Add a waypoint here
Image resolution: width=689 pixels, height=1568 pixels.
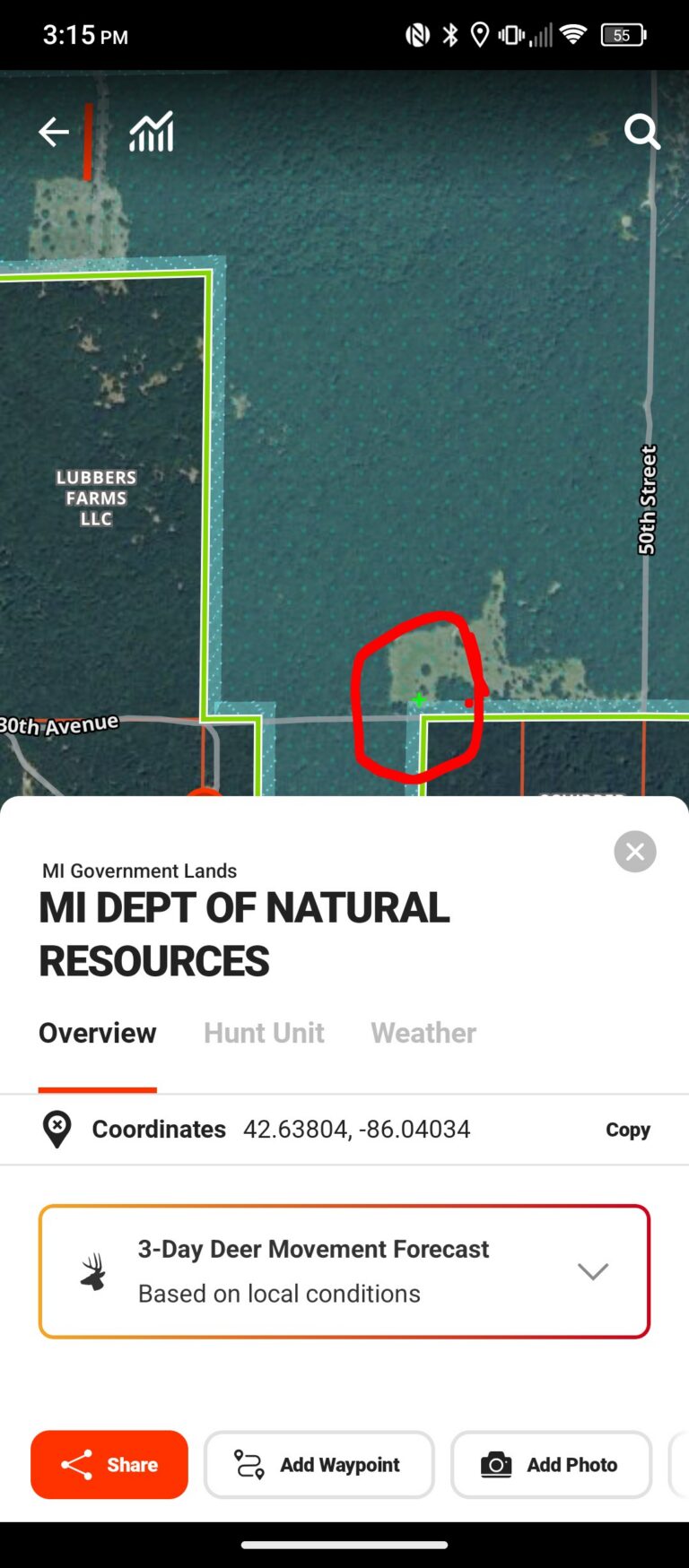(x=319, y=1465)
